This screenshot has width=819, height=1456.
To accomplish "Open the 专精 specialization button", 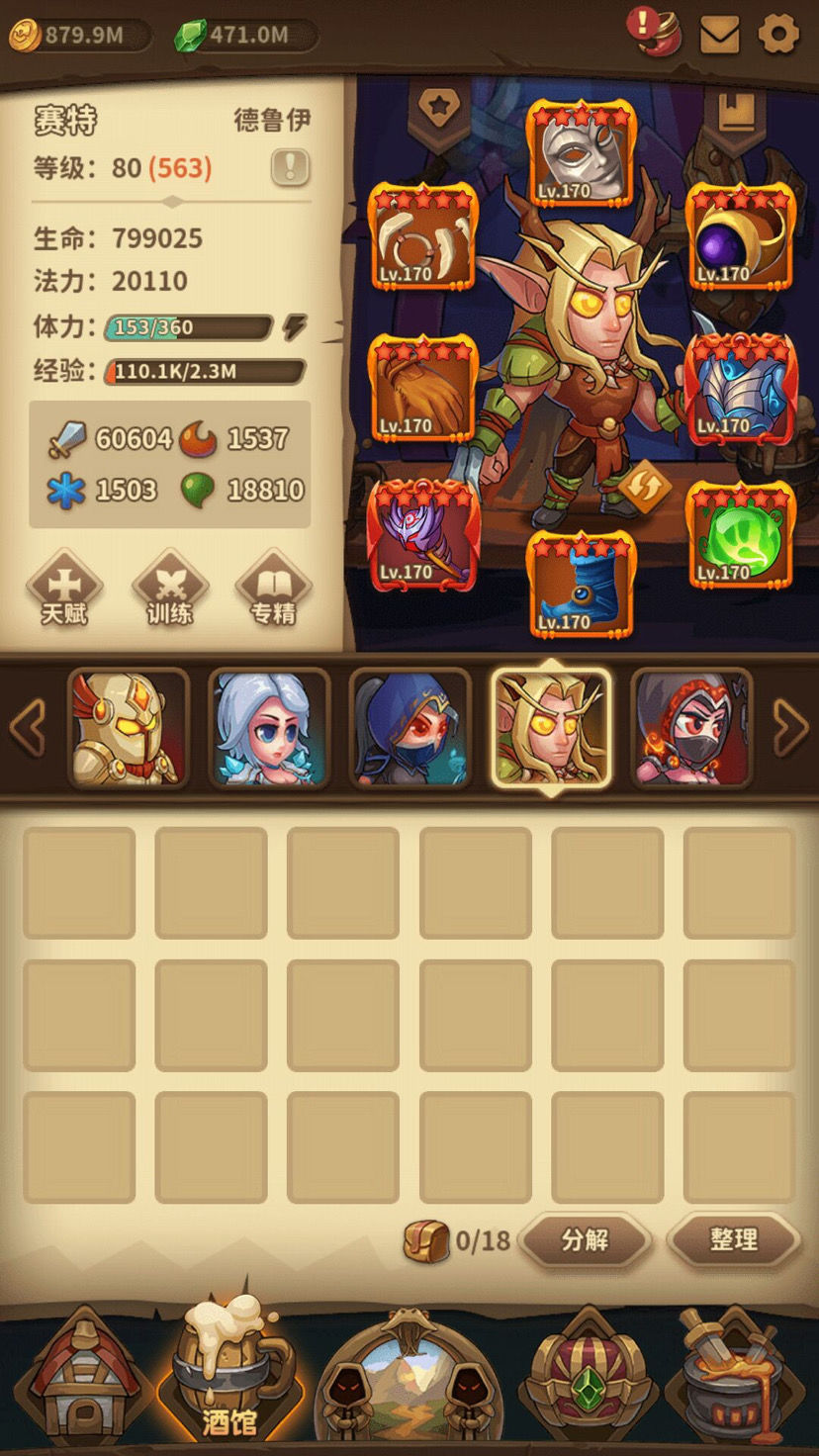I will coord(273,591).
